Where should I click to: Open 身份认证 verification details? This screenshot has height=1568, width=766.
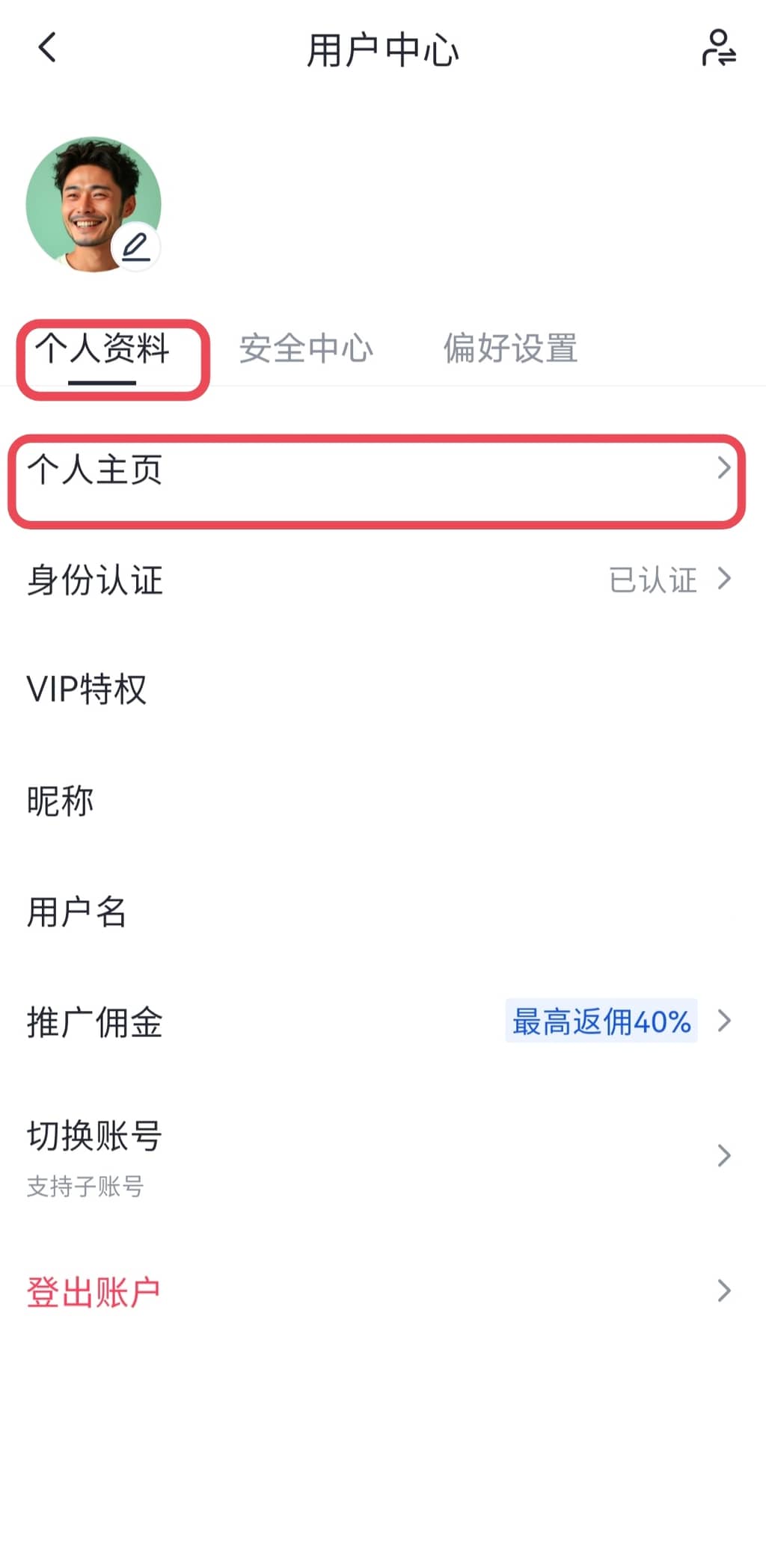[x=377, y=580]
